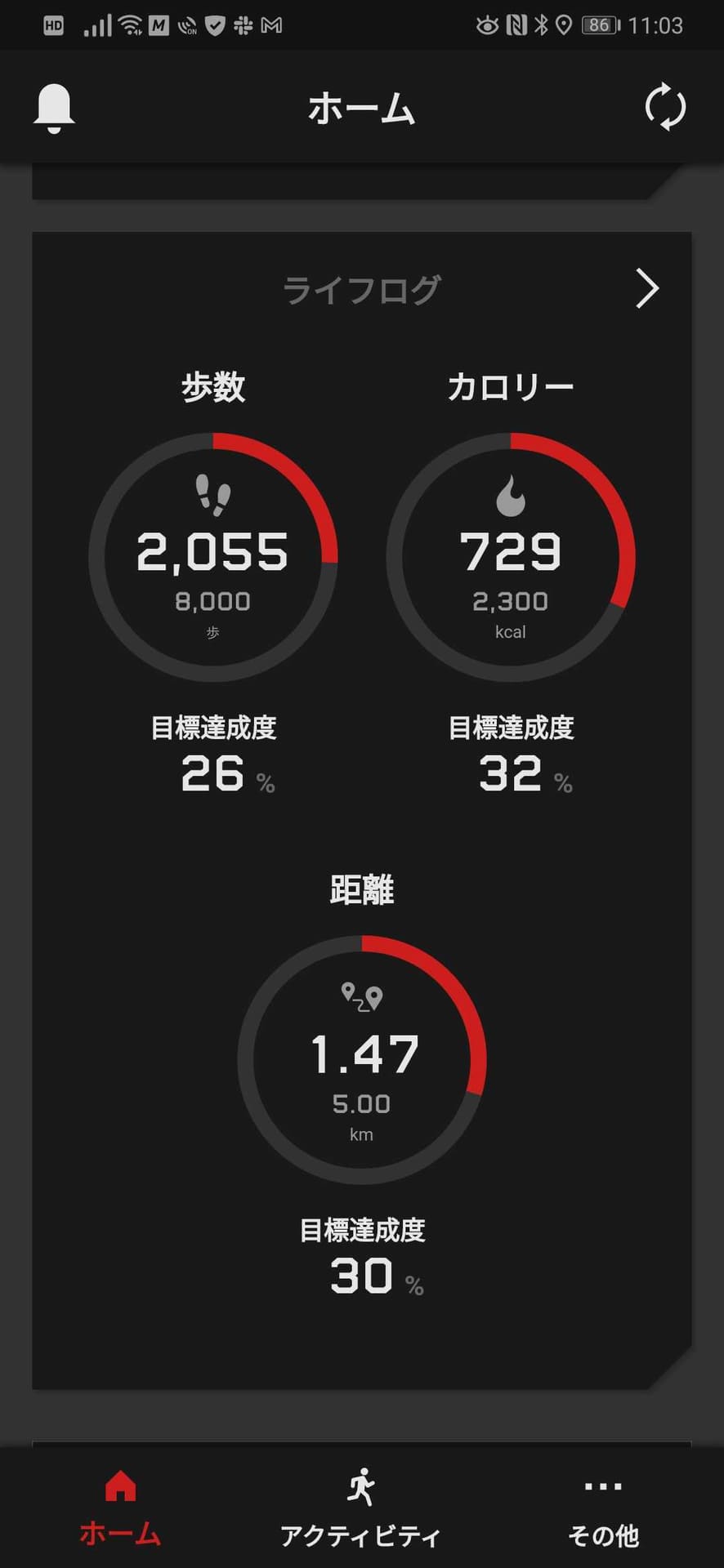Open the その他 tab
The height and width of the screenshot is (1568, 724).
click(603, 1509)
